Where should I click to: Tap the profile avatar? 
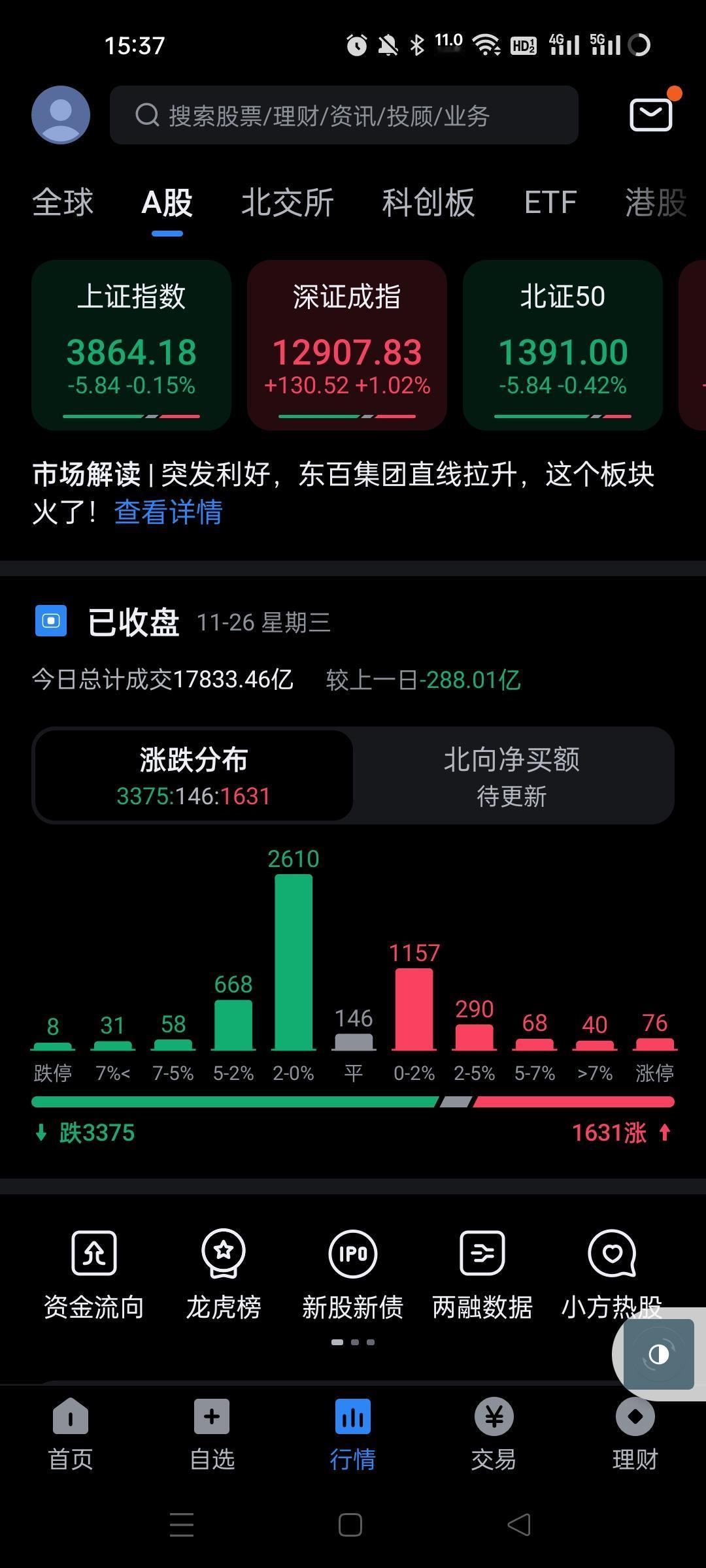[60, 114]
